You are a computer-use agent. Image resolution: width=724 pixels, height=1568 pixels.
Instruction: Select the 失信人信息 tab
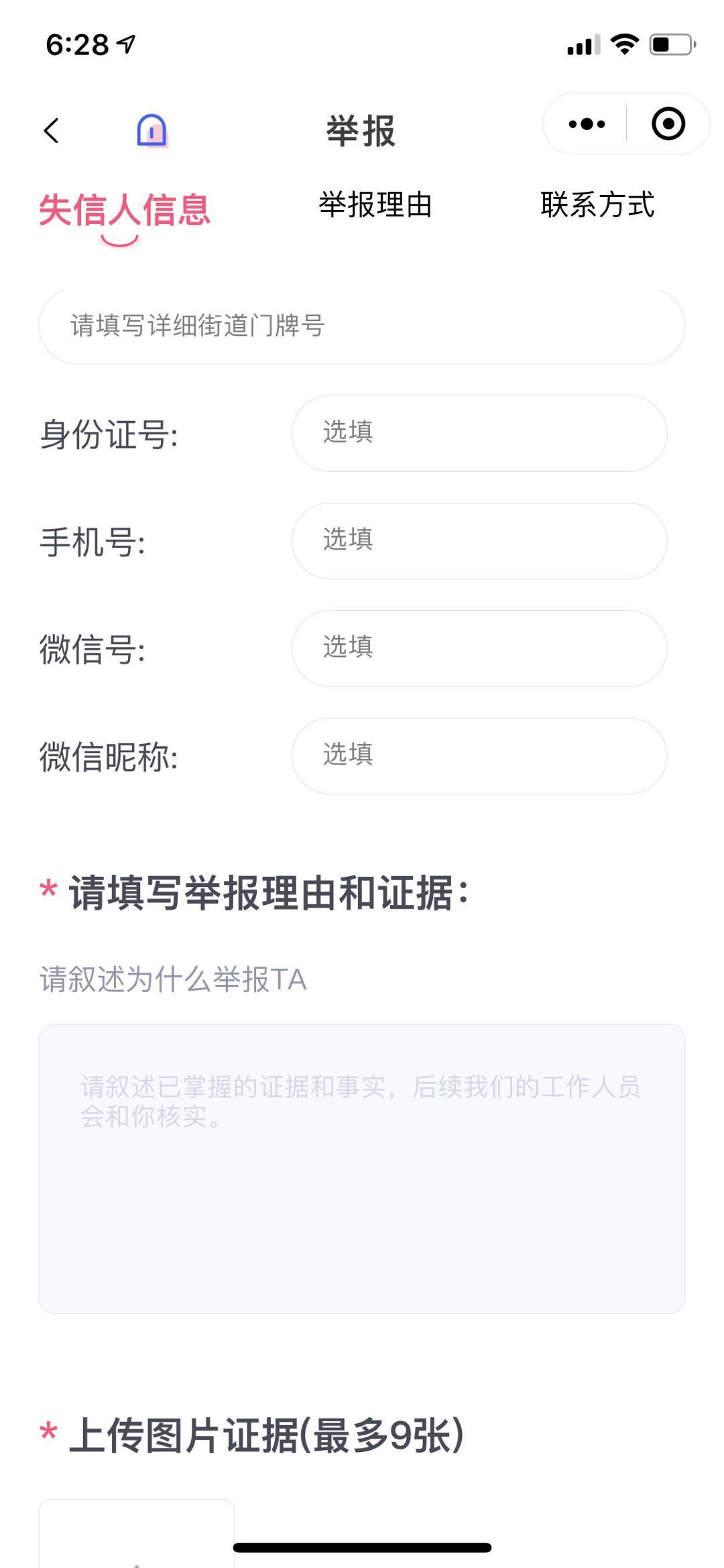pyautogui.click(x=125, y=210)
